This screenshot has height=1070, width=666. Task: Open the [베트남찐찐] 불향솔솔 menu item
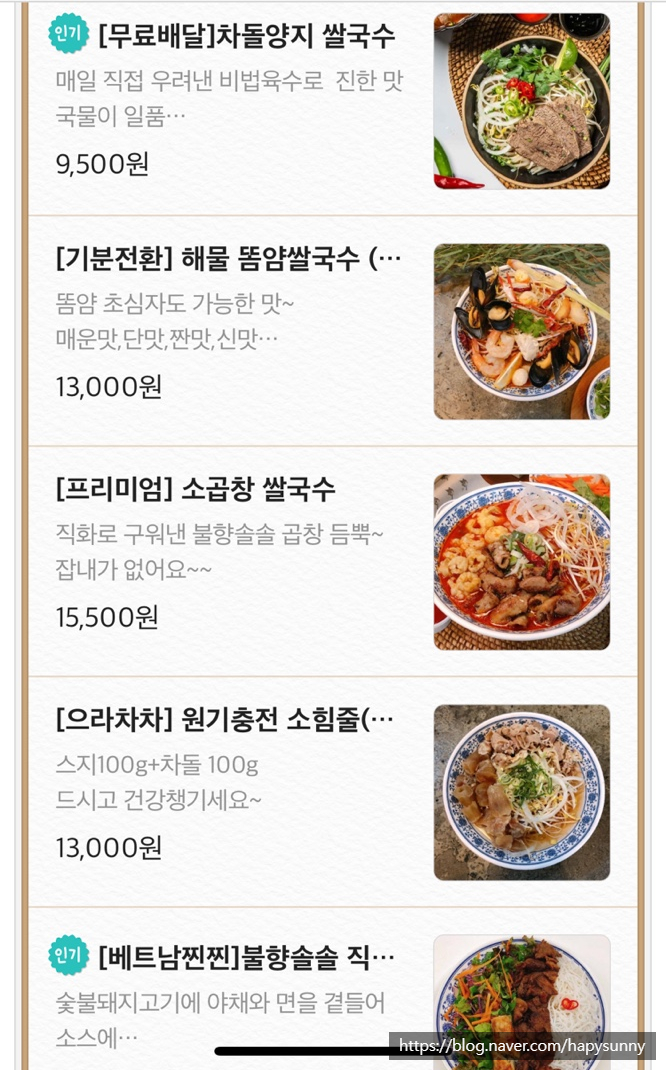tap(246, 958)
